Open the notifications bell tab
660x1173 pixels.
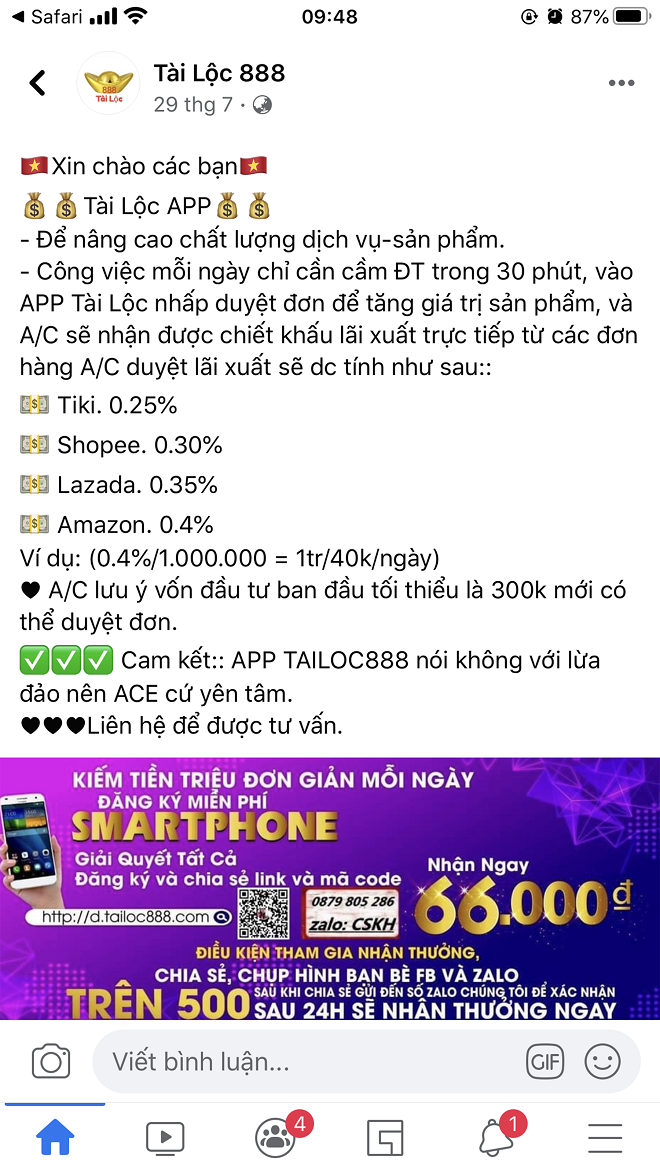click(x=497, y=1137)
